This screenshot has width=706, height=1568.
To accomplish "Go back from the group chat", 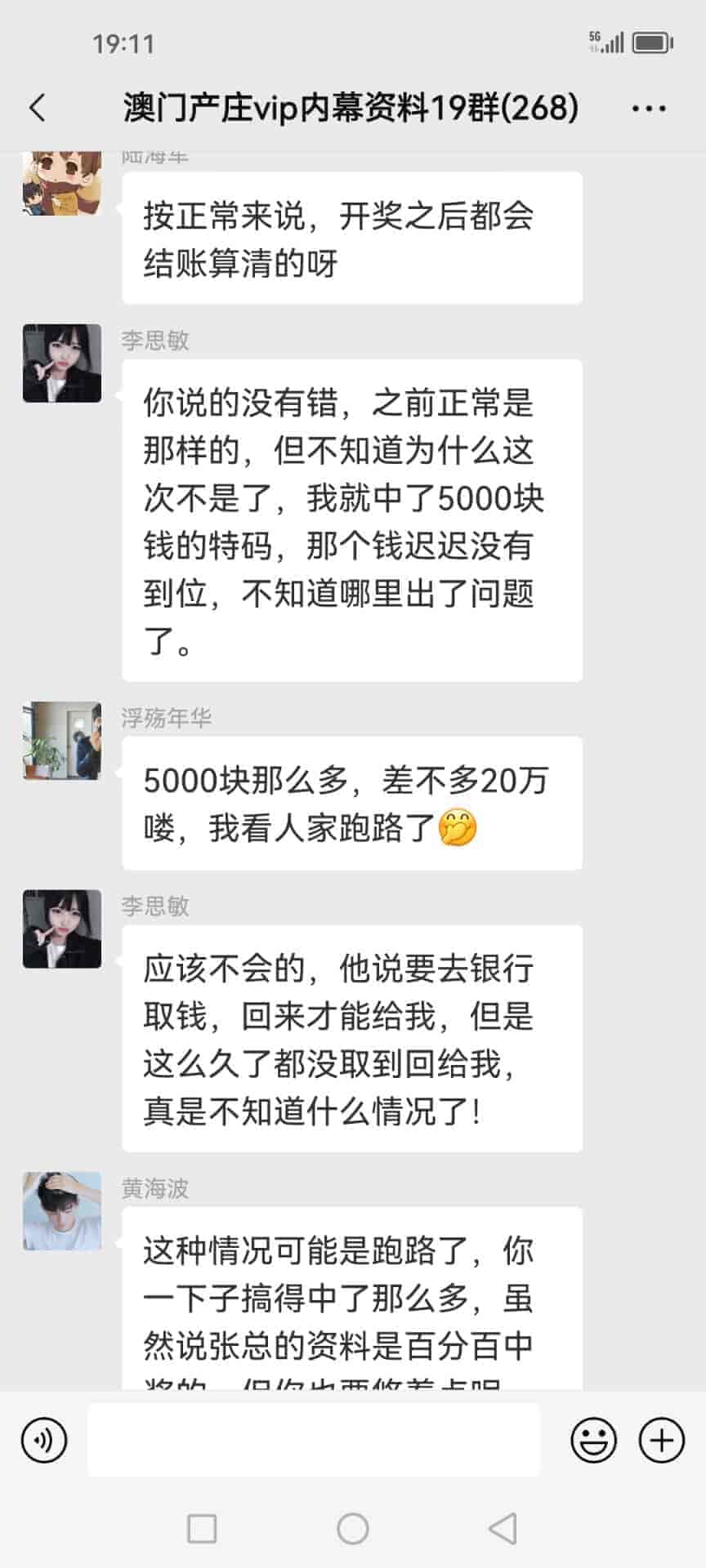I will click(x=38, y=108).
